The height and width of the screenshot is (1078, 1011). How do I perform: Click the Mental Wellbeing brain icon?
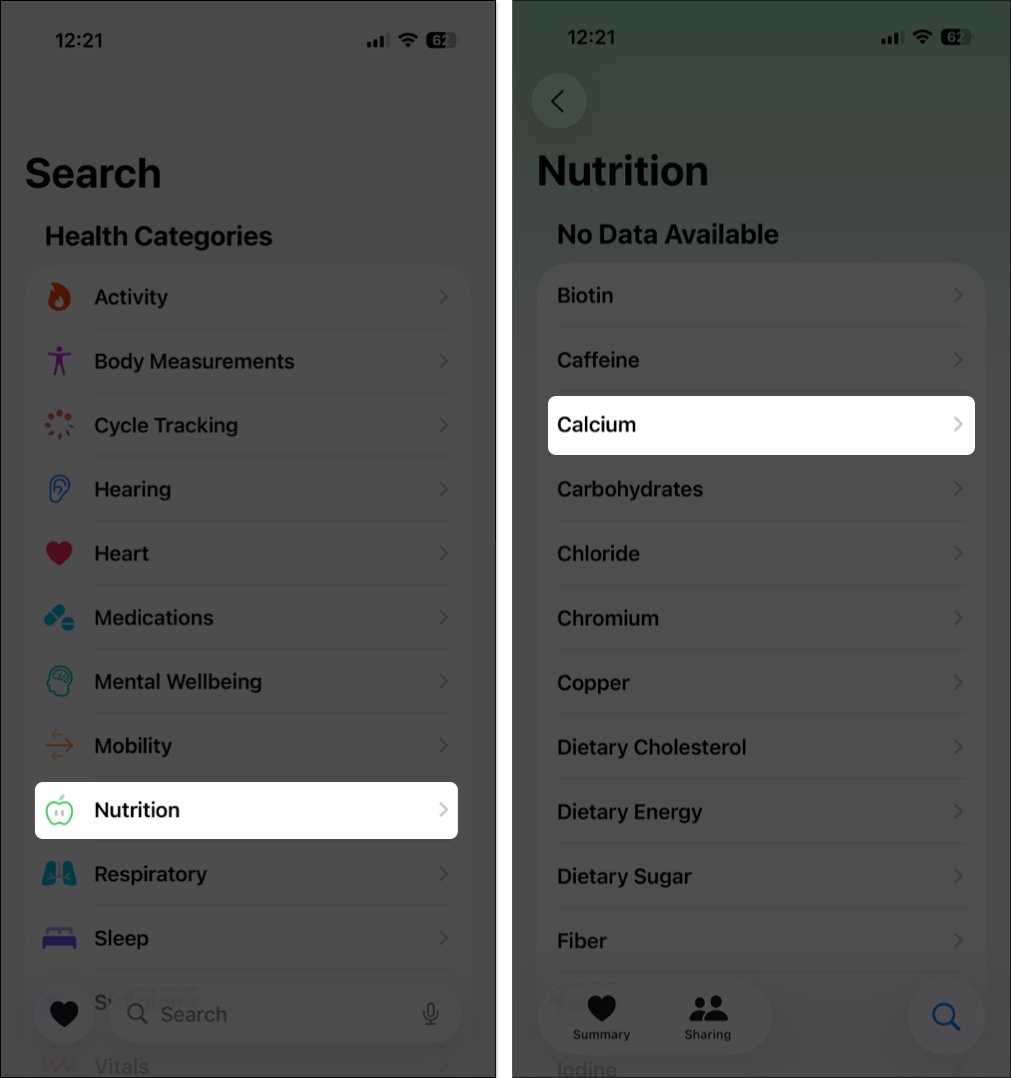point(59,681)
